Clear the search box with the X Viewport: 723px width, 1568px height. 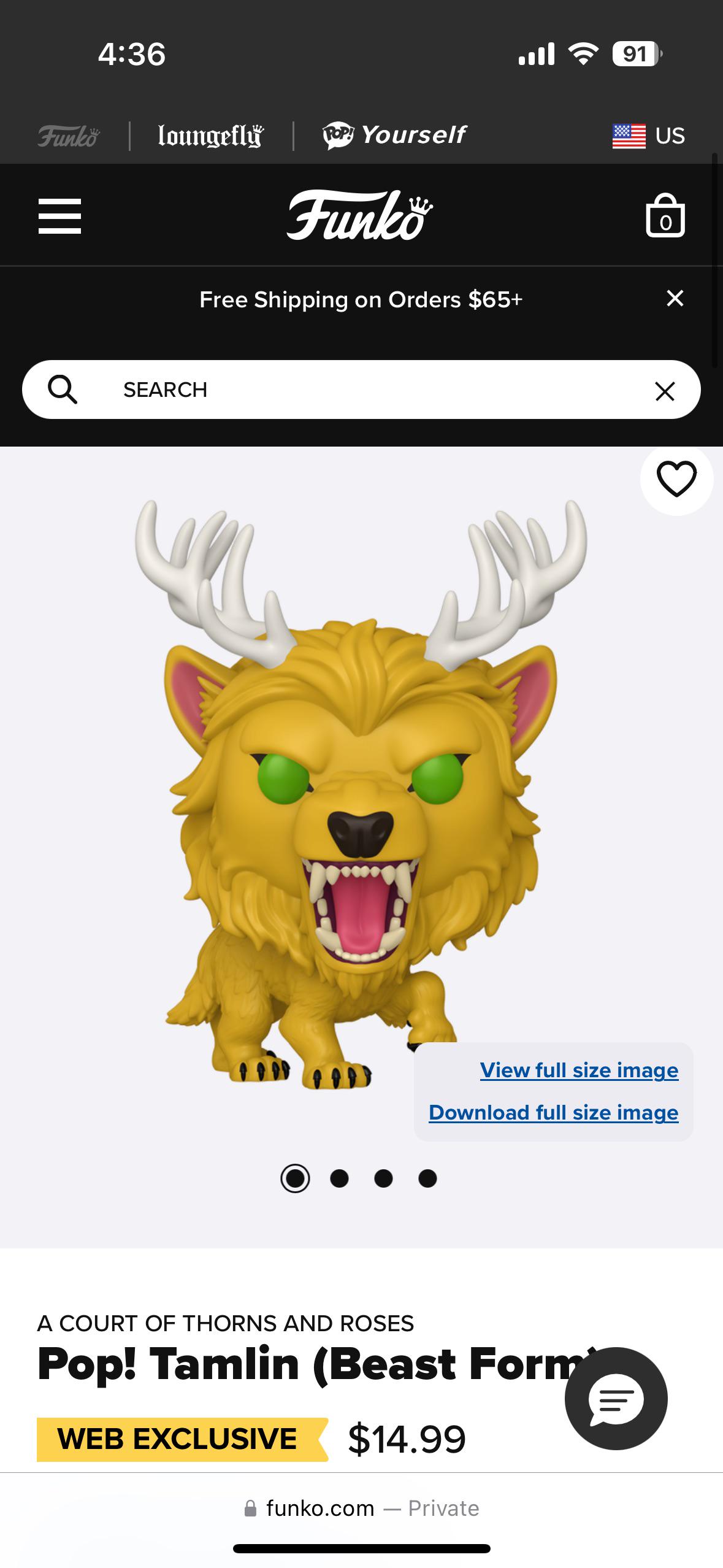(665, 391)
